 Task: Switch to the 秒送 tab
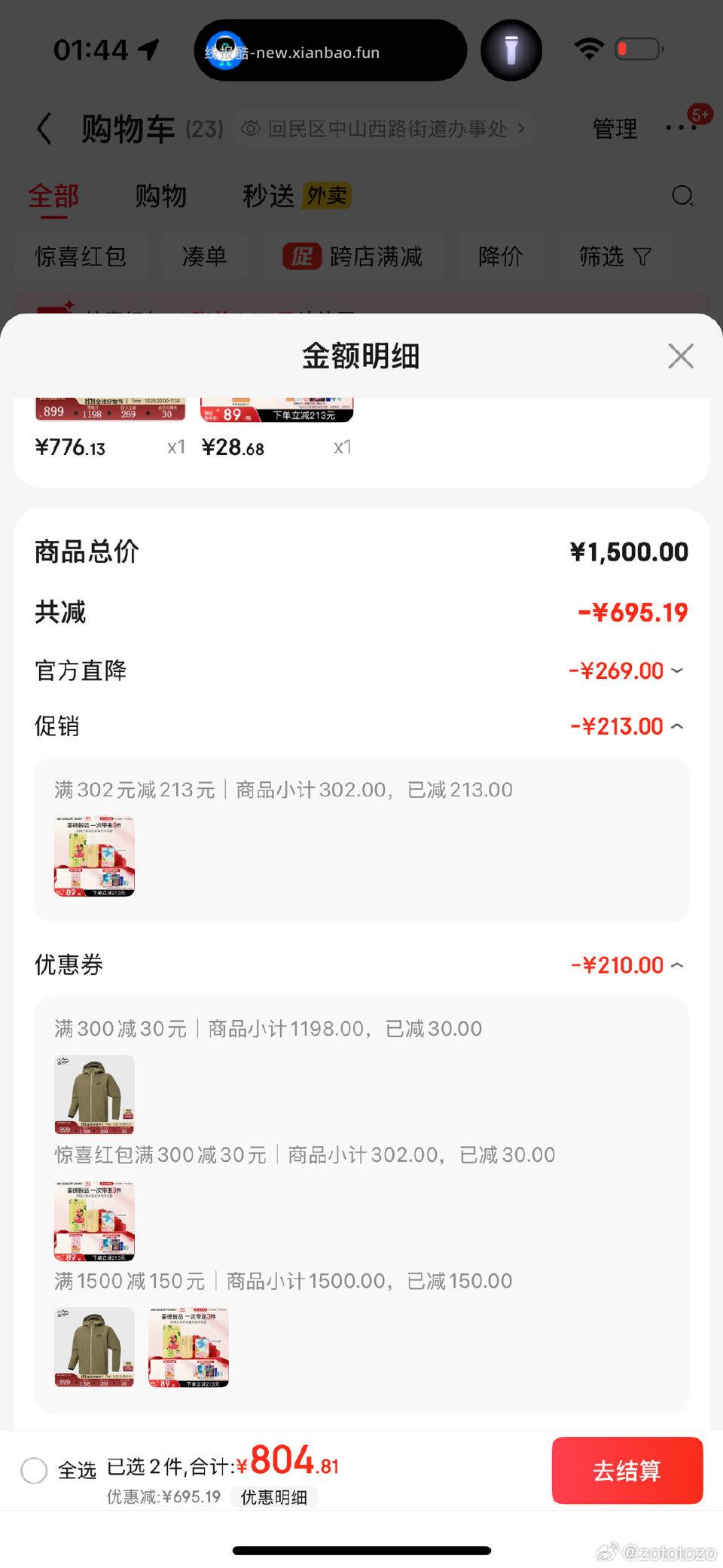269,195
